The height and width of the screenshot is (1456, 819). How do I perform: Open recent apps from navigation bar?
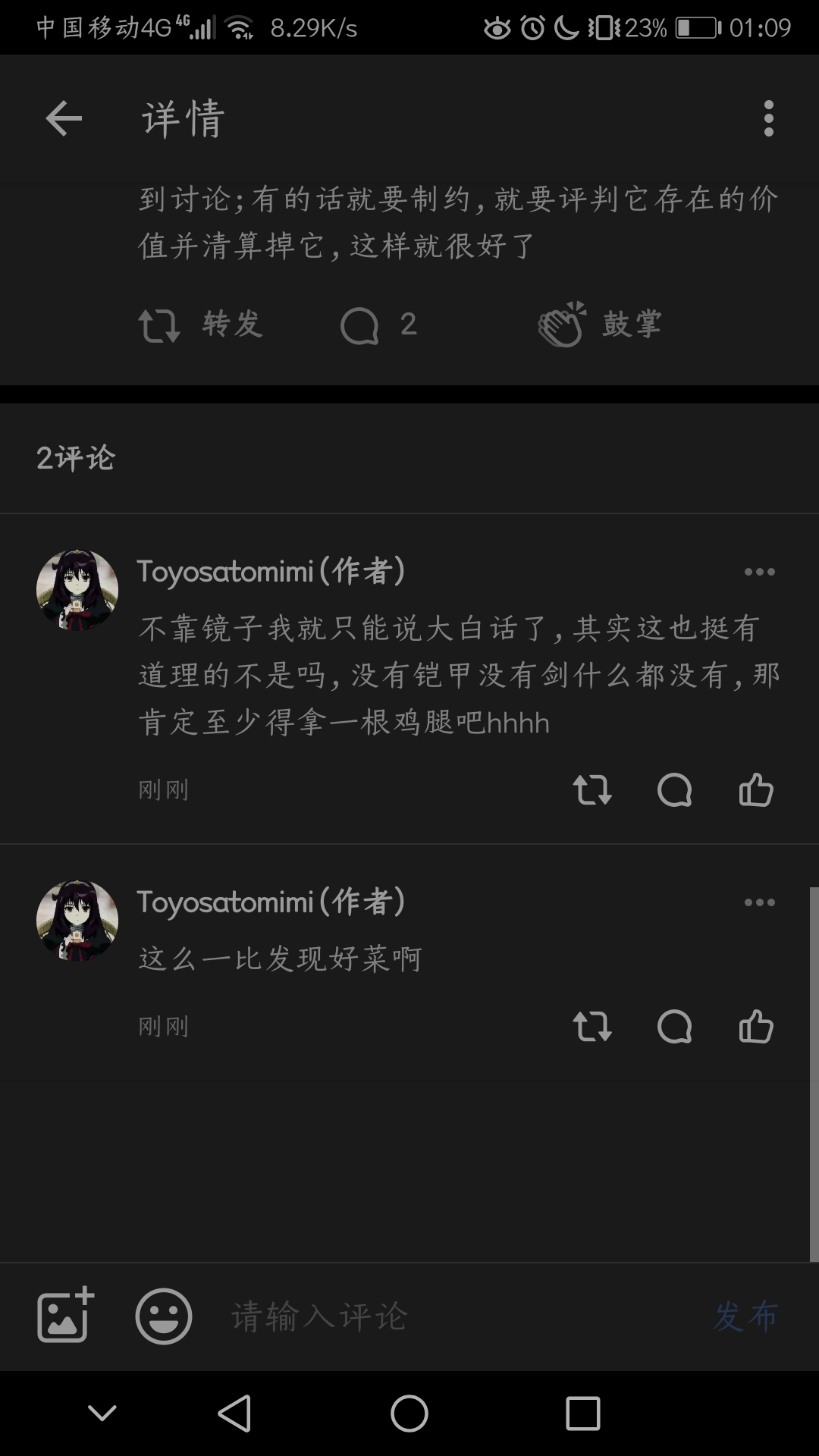pos(582,1414)
